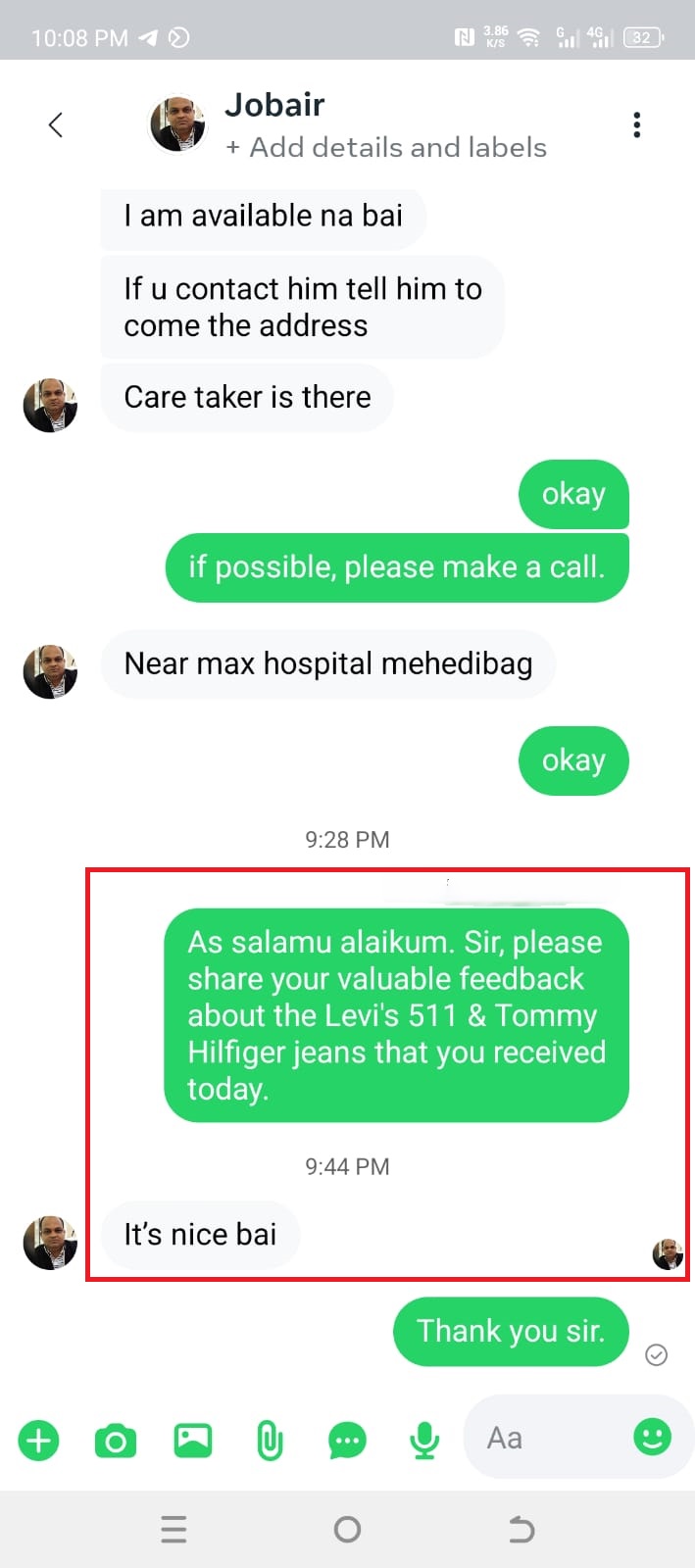Open saved replies speech bubble icon
Screen dimensions: 695x1568
click(347, 1441)
